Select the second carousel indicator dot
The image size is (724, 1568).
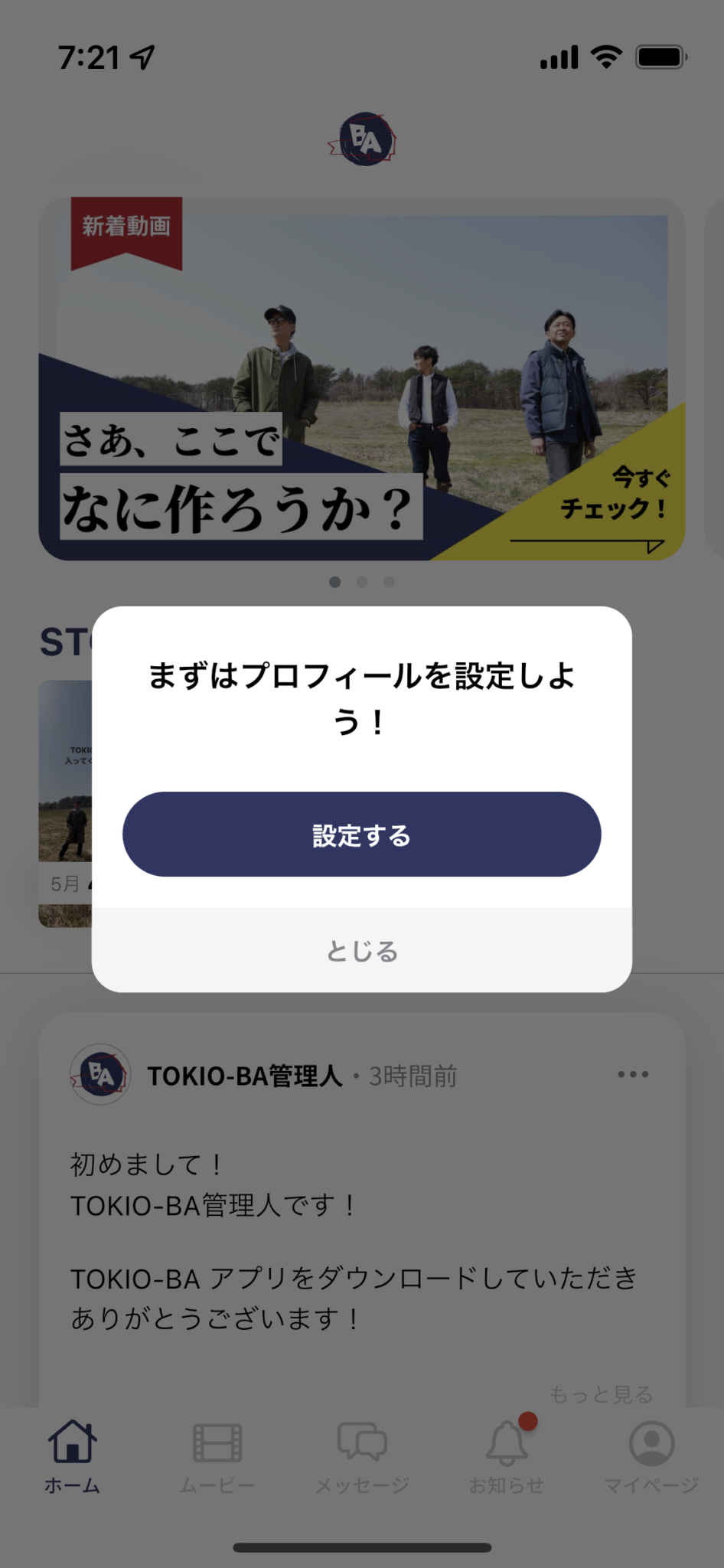(x=361, y=582)
